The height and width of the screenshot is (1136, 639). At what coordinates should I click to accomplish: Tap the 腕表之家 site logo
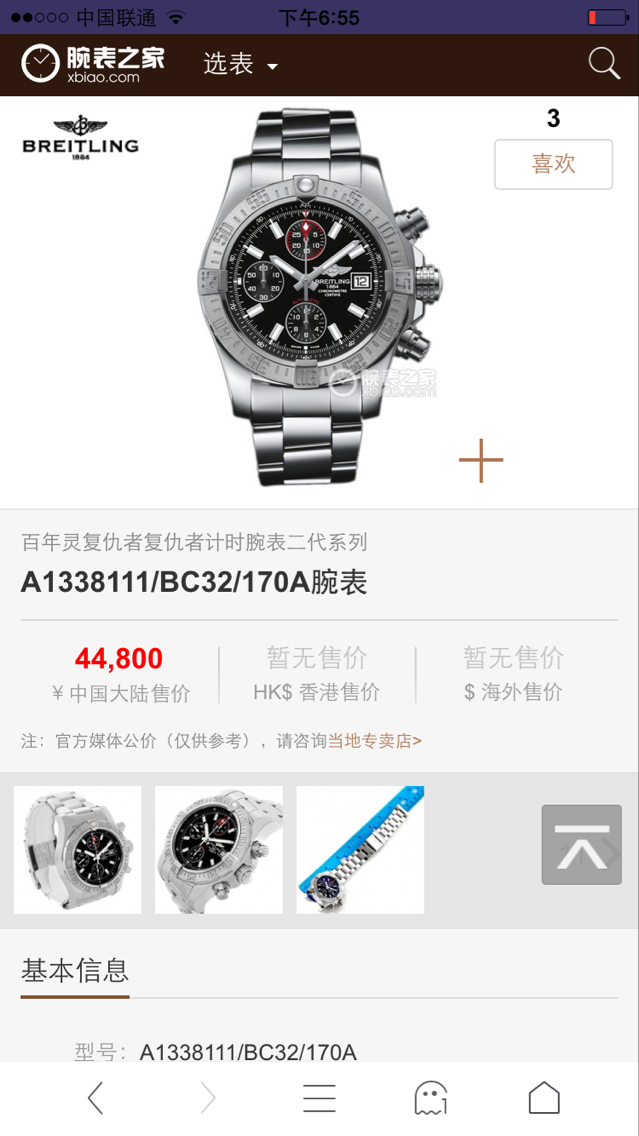pyautogui.click(x=93, y=64)
